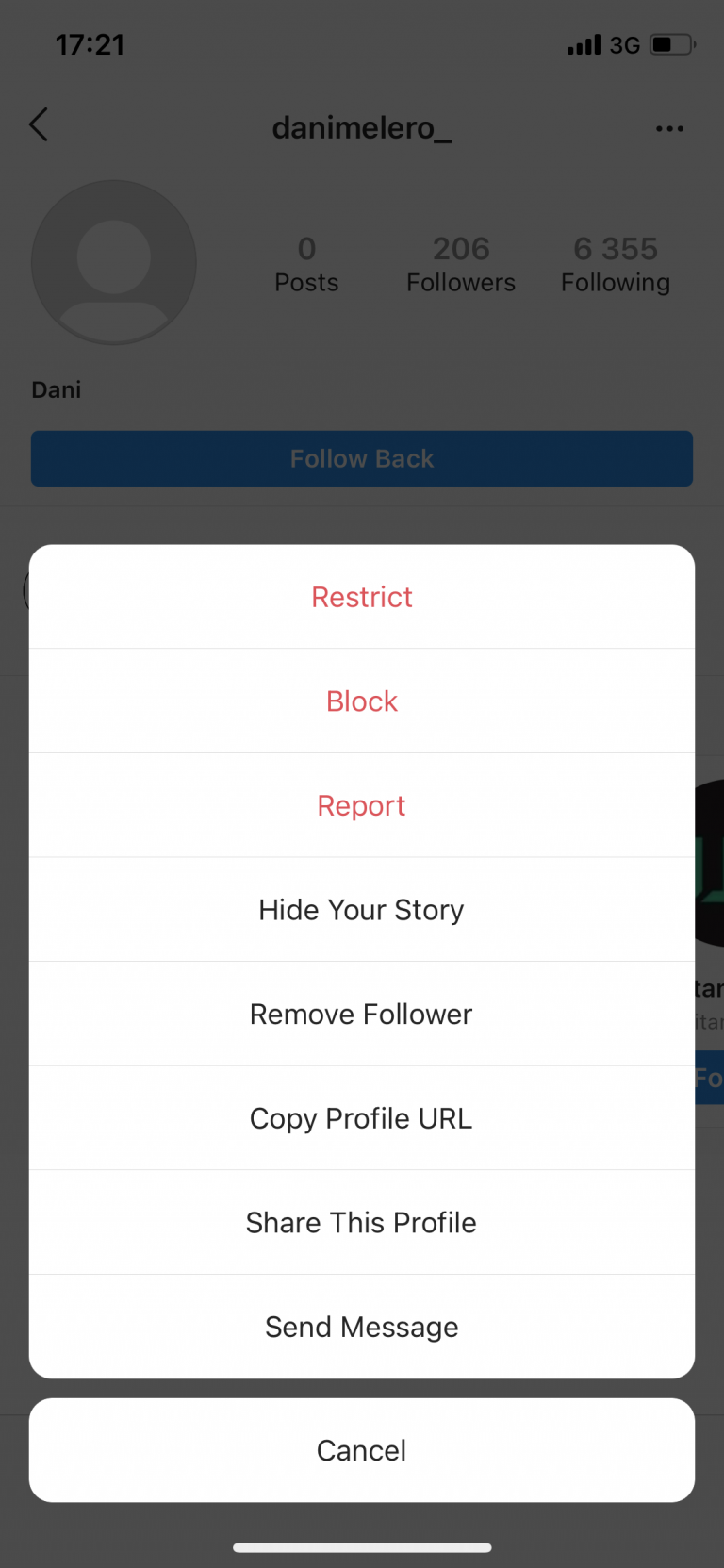Image resolution: width=724 pixels, height=1568 pixels.
Task: Open the profile options three-dot menu
Action: (x=669, y=128)
